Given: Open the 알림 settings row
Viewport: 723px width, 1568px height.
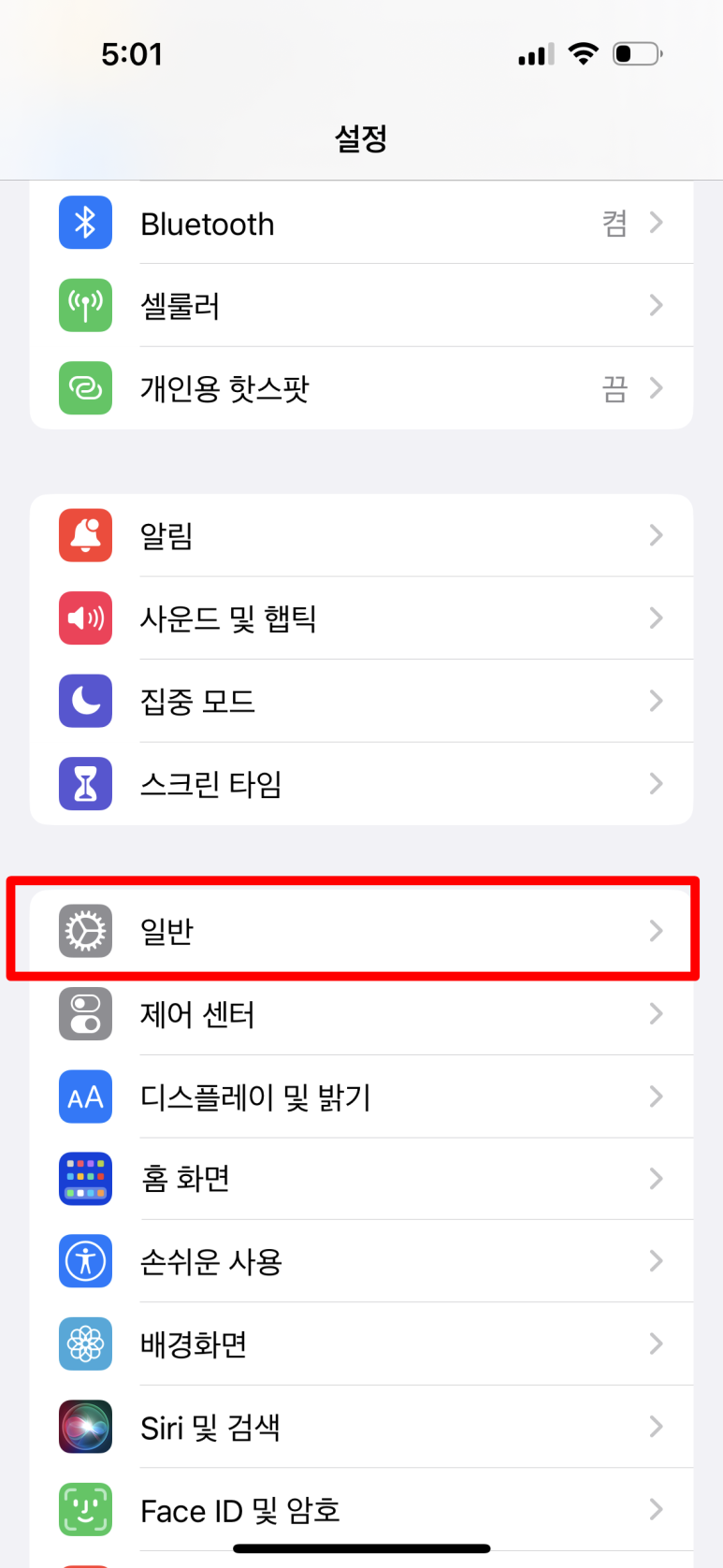Looking at the screenshot, I should pos(361,535).
